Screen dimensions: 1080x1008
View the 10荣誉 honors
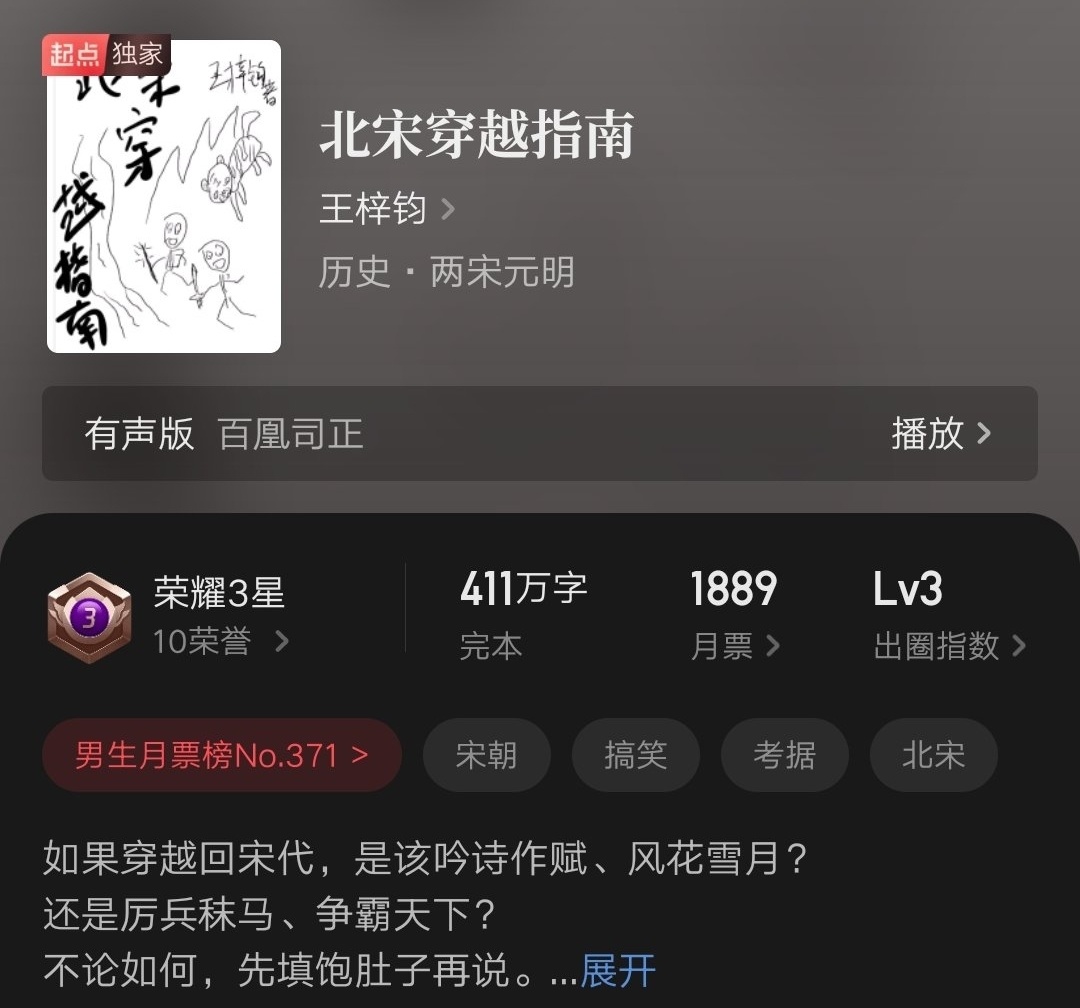click(x=220, y=642)
